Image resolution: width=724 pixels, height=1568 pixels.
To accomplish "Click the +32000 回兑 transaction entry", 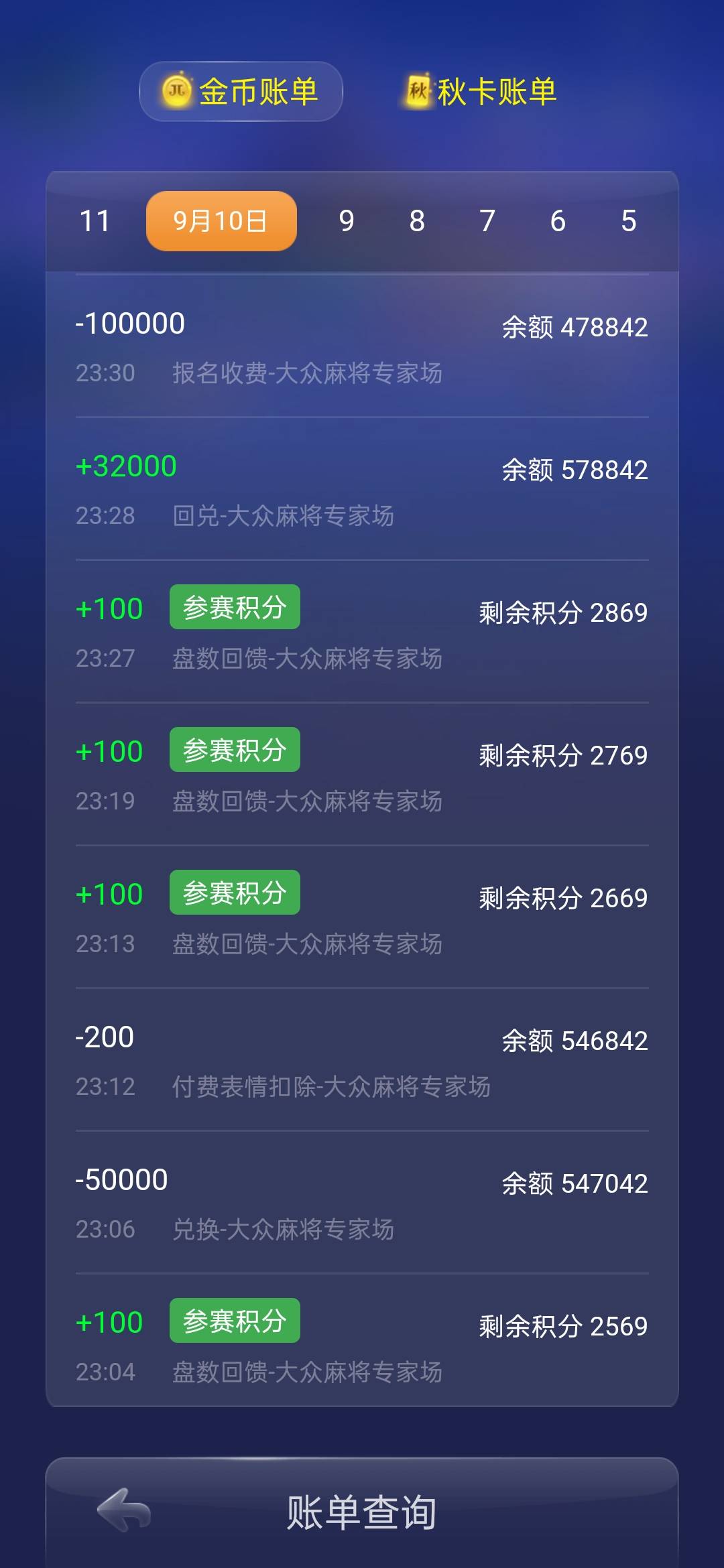I will tap(362, 486).
